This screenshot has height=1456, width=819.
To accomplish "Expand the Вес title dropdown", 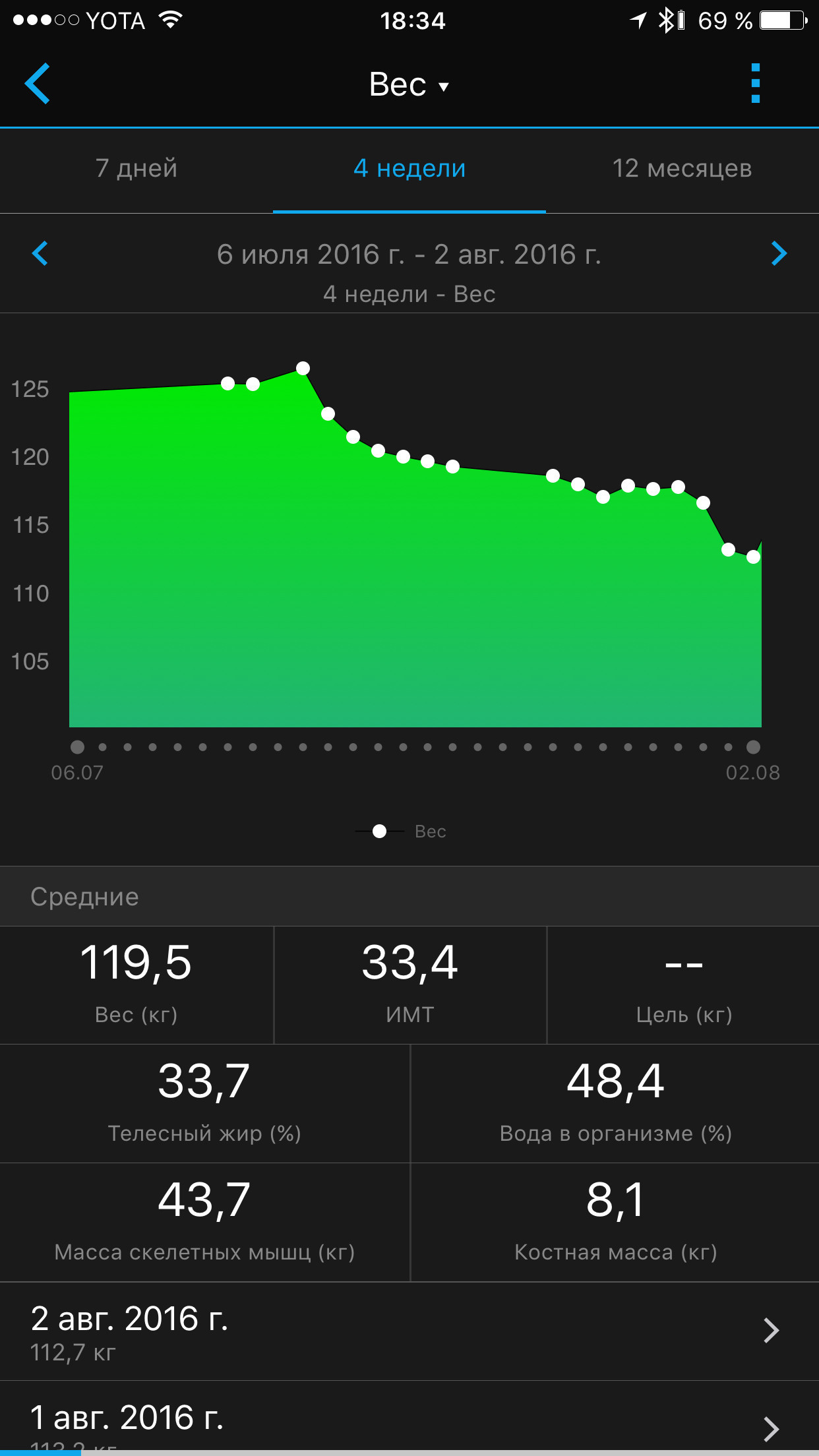I will click(x=409, y=85).
